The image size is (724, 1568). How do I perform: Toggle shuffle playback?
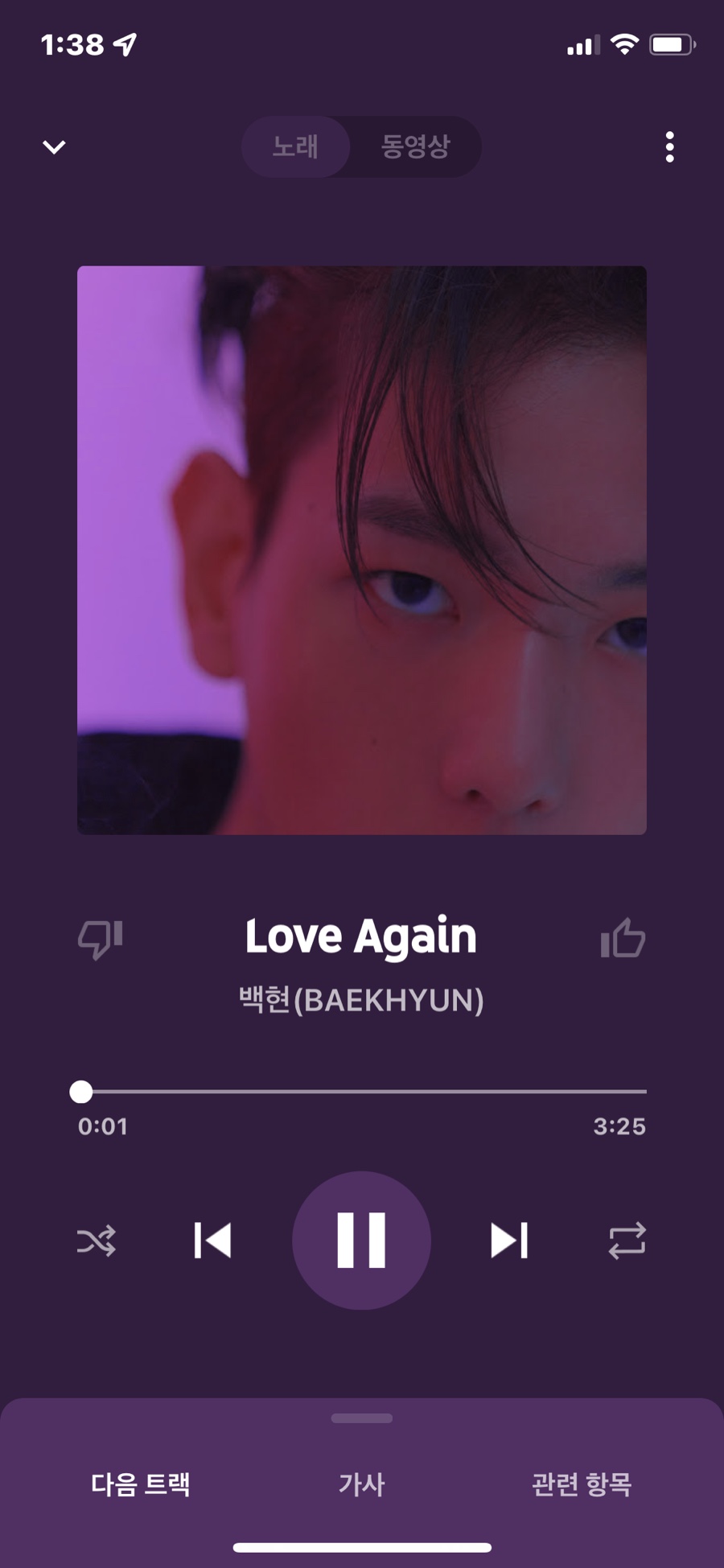(x=97, y=1241)
